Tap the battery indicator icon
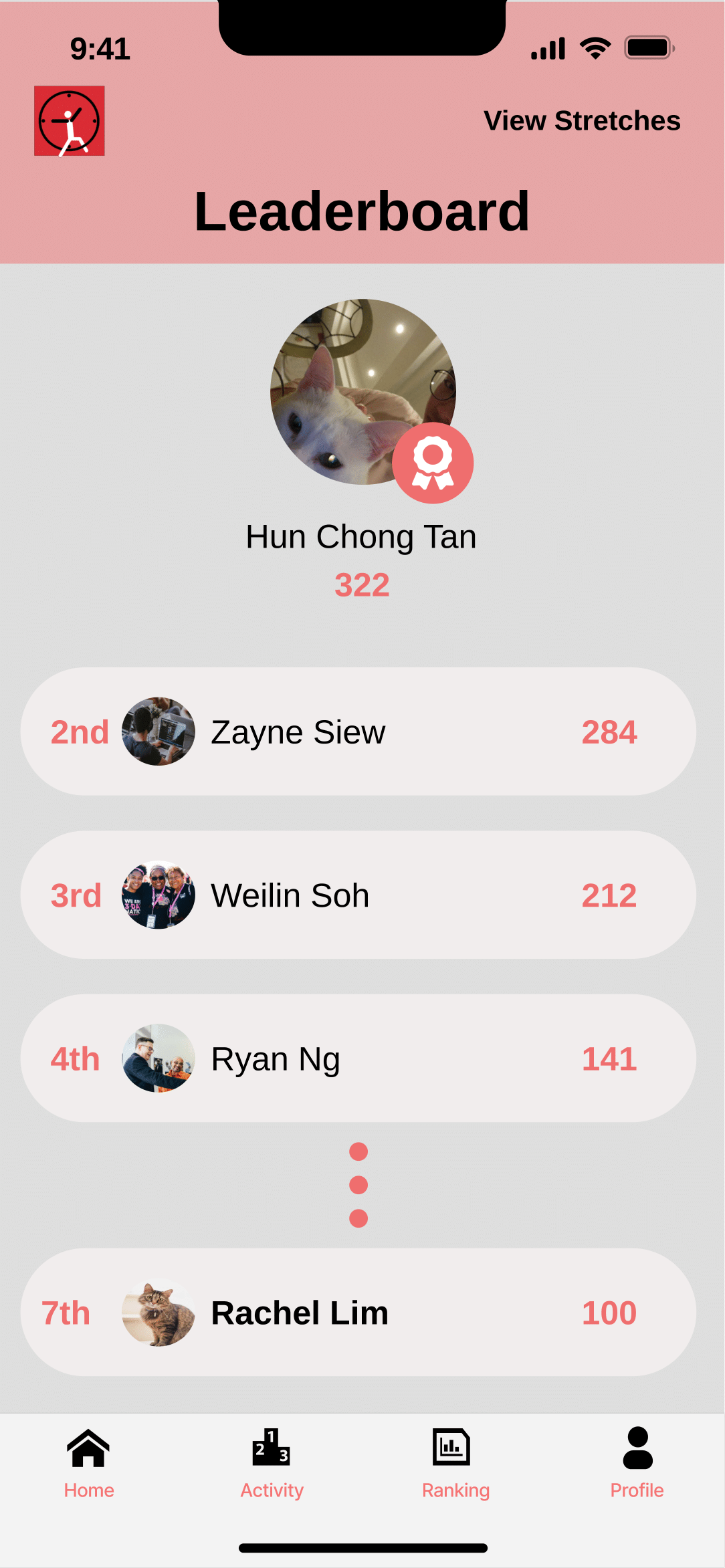Viewport: 725px width, 1568px height. (x=648, y=46)
